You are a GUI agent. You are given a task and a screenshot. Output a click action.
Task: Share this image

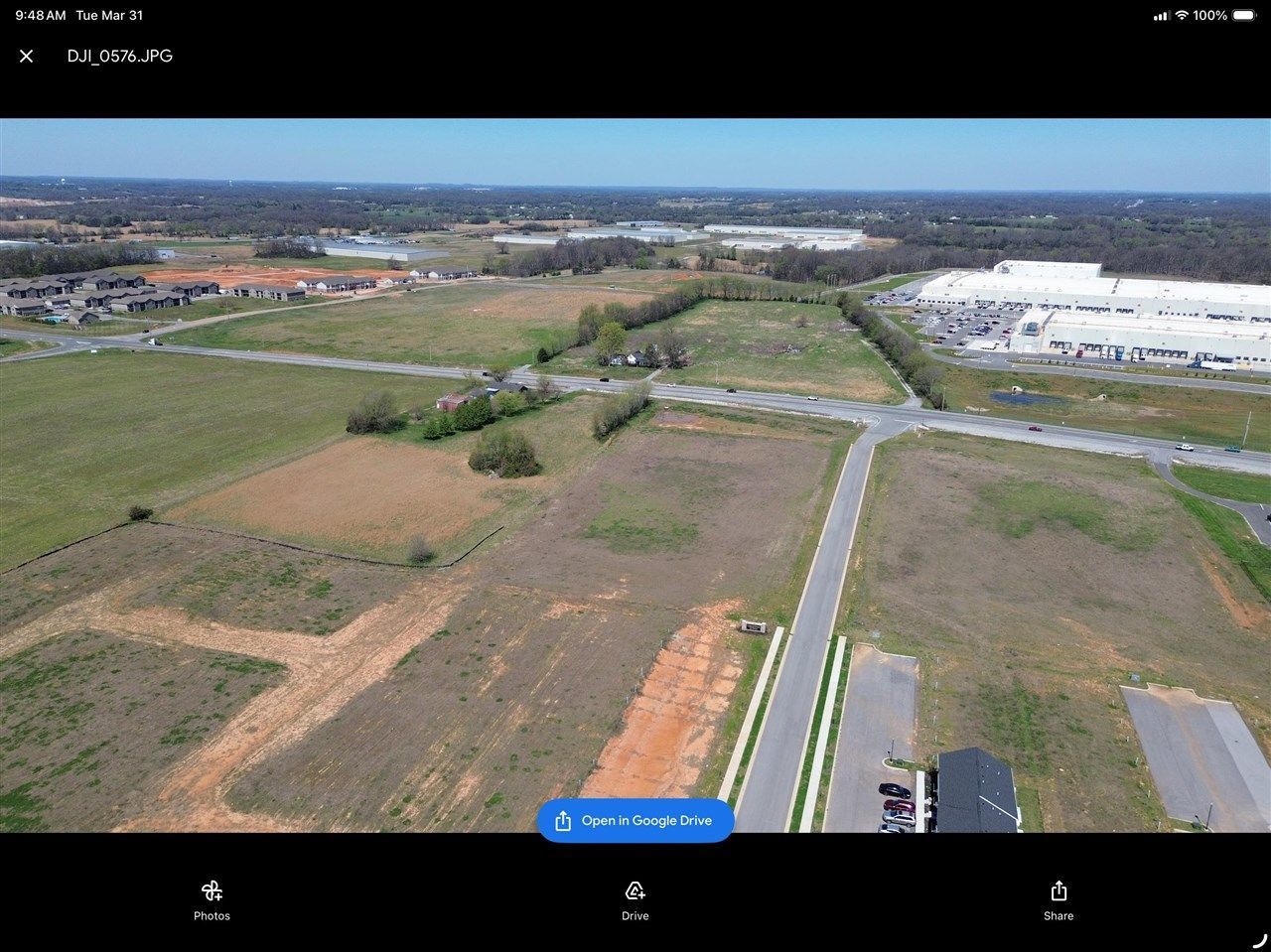point(1059,899)
